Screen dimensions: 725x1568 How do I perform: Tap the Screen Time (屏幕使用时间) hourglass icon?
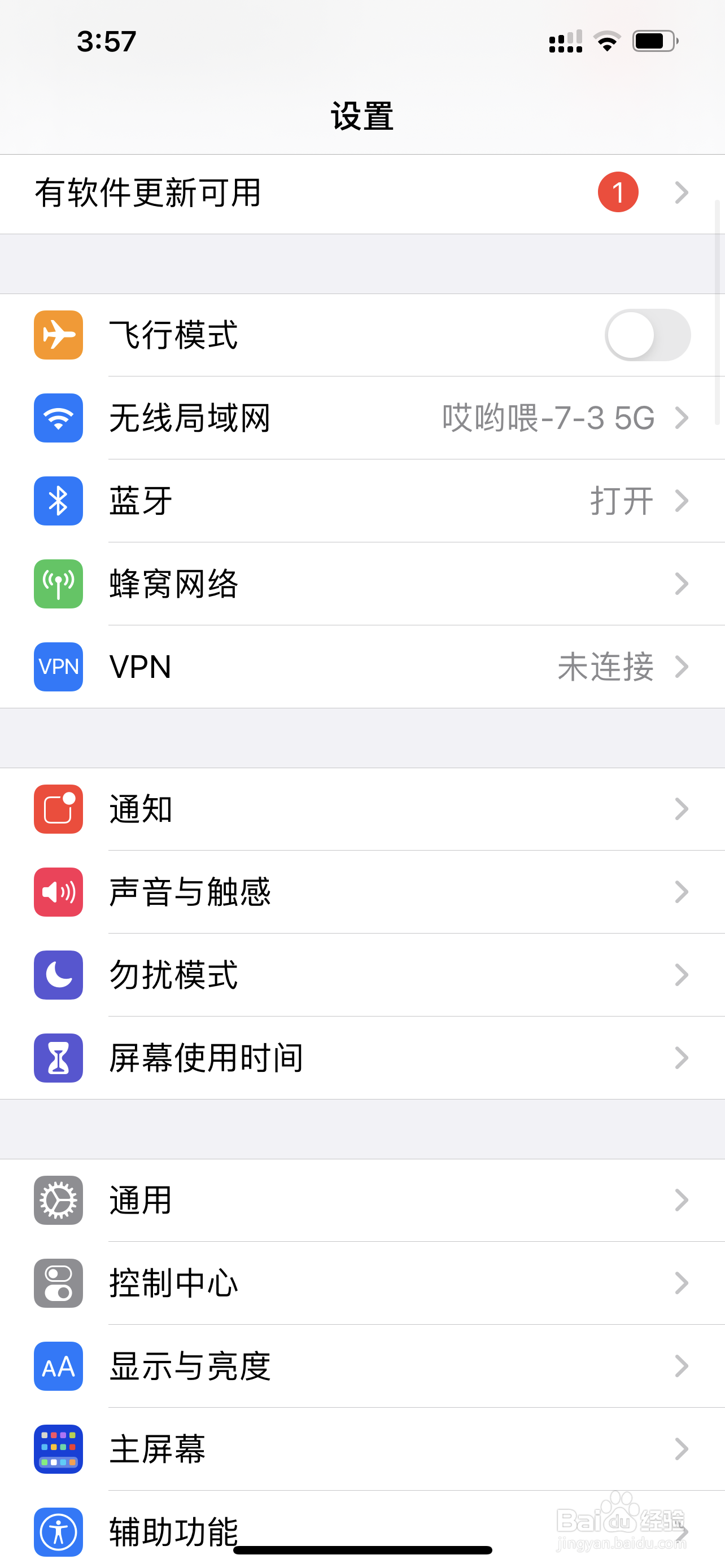(x=58, y=1059)
